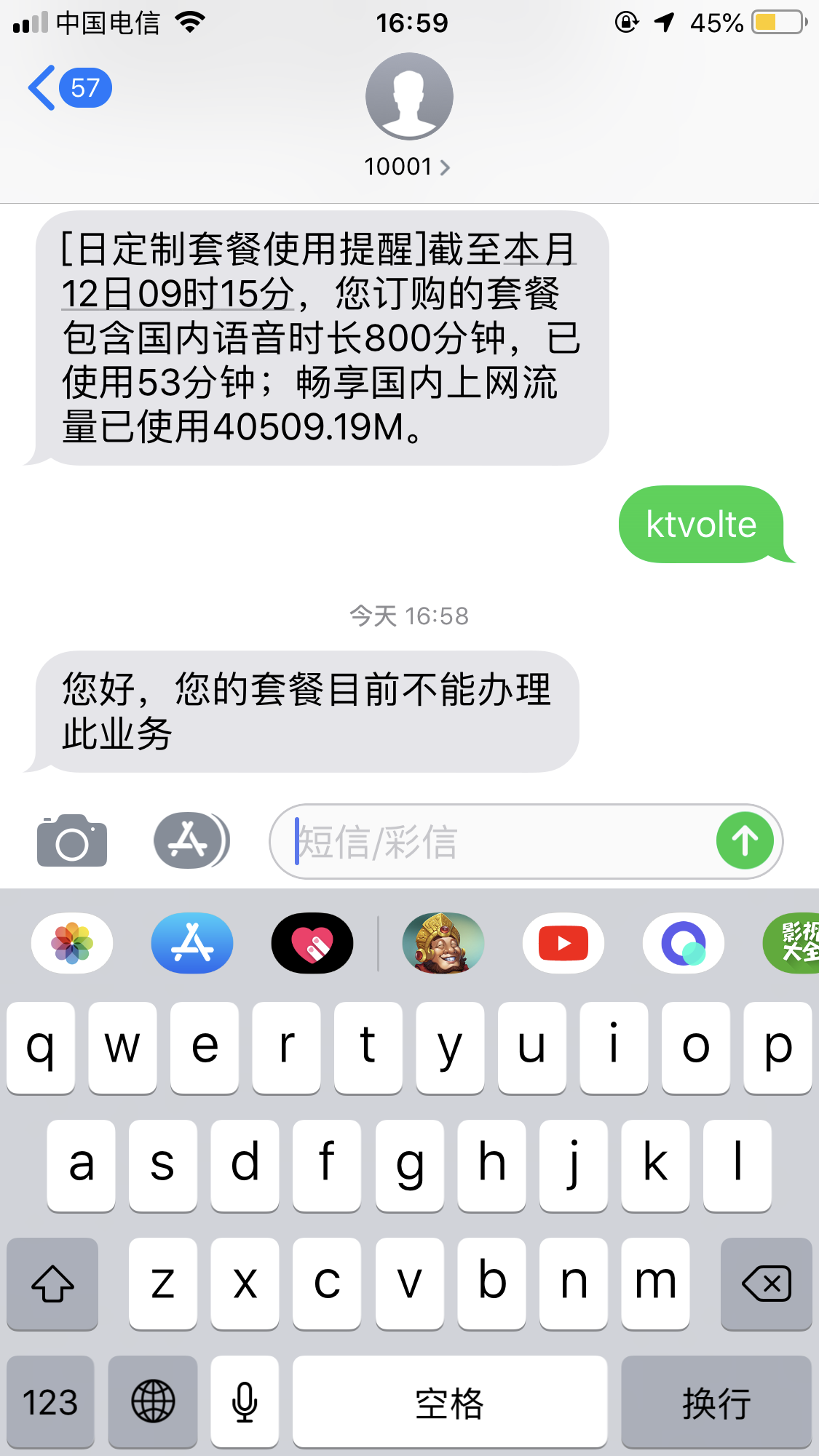Tap the heart-shaped app icon
Image resolution: width=819 pixels, height=1456 pixels.
click(312, 943)
